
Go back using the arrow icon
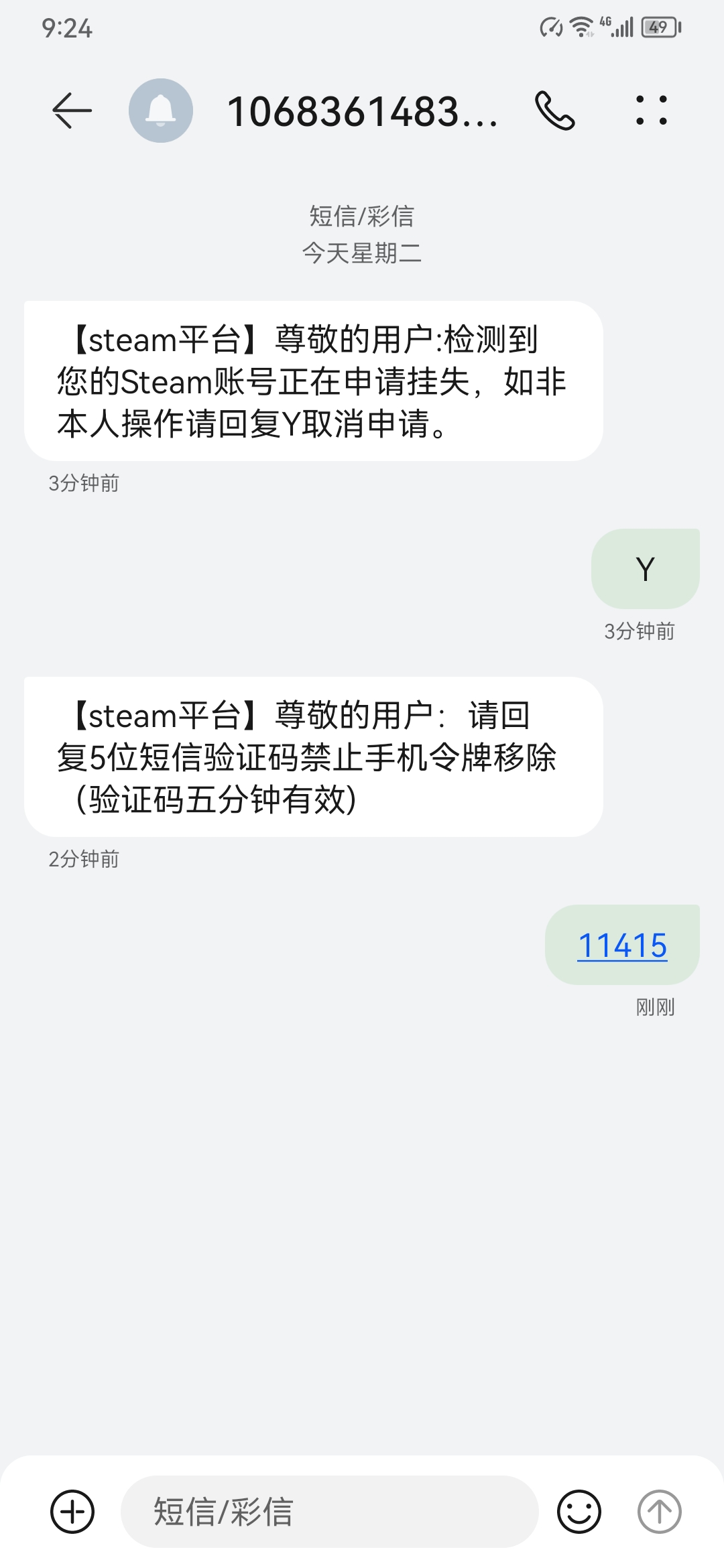coord(72,111)
